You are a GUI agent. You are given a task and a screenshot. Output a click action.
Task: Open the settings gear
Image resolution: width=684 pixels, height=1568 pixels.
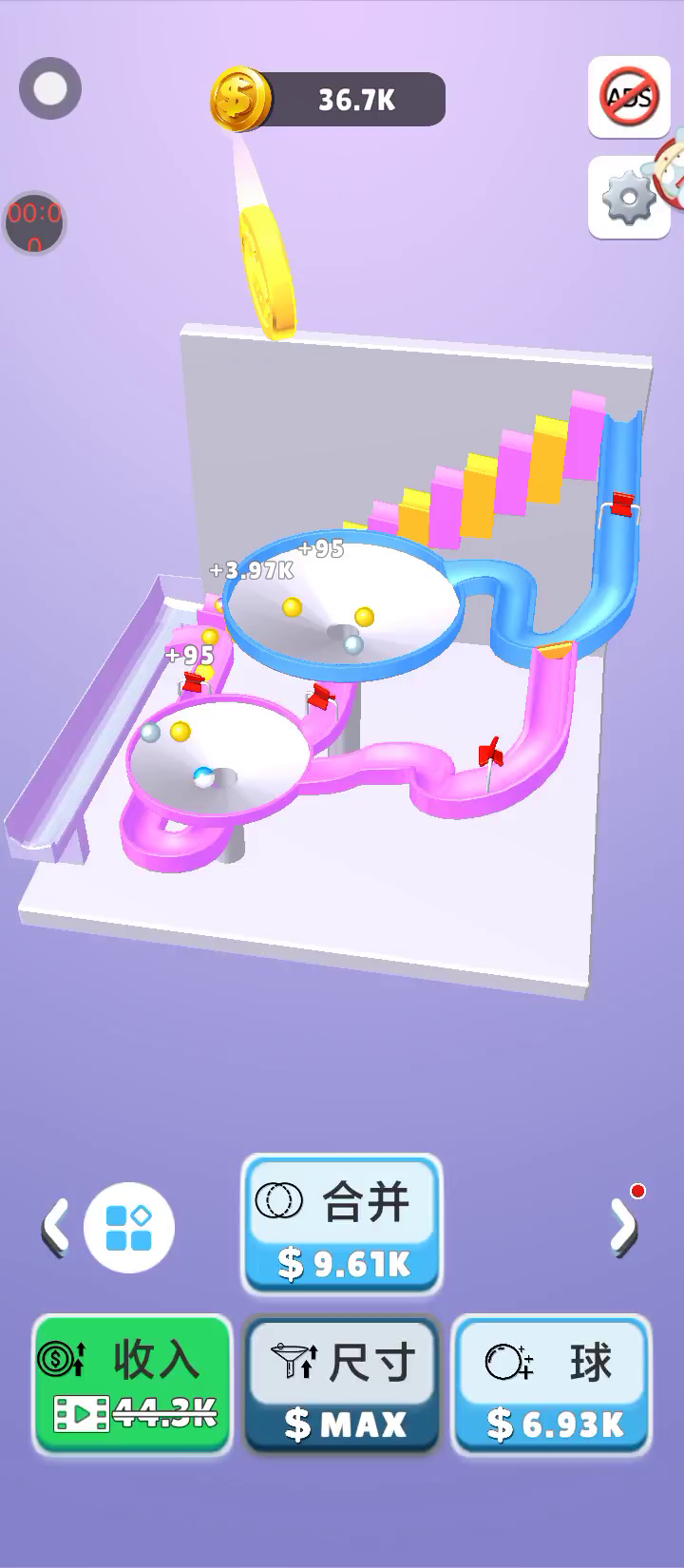(x=627, y=198)
